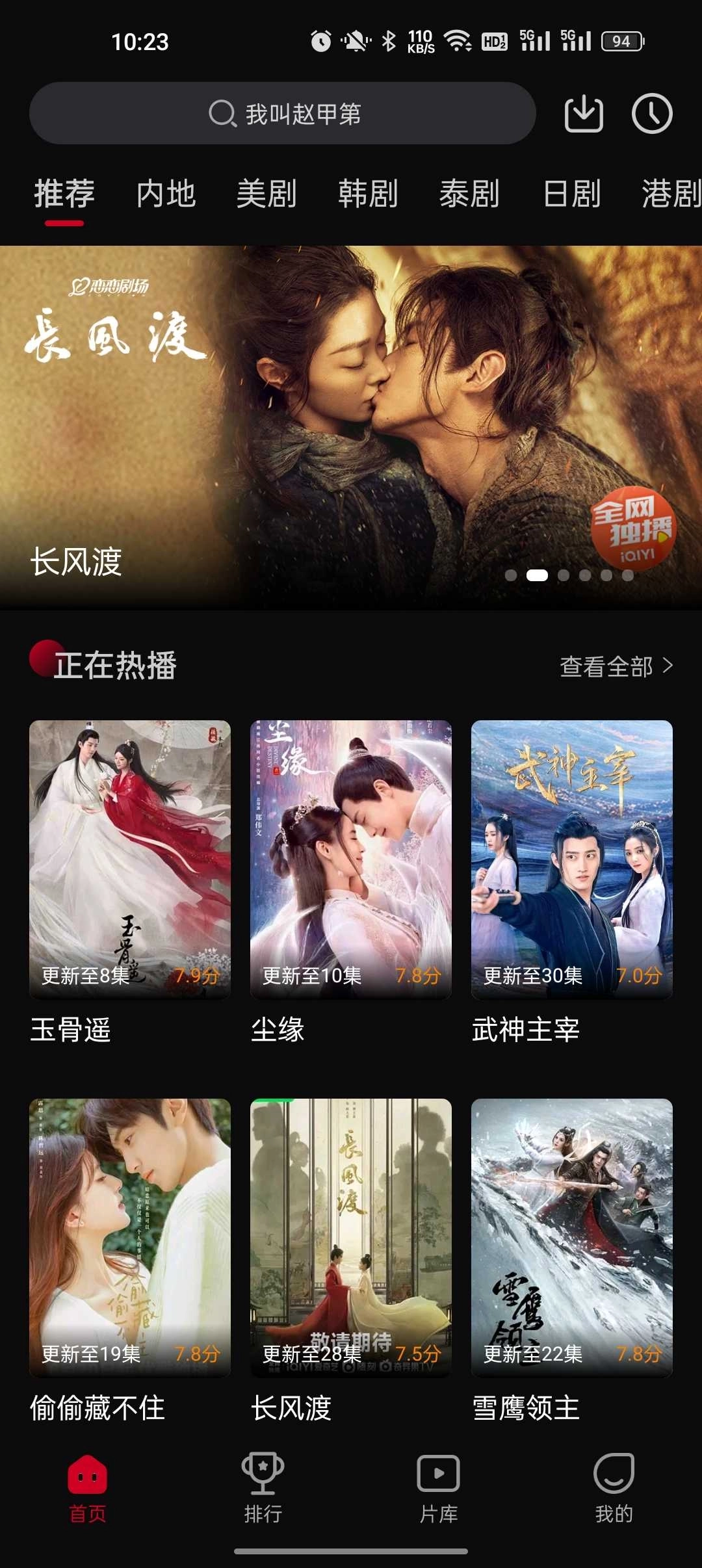Select the second carousel indicator dot
The width and height of the screenshot is (702, 1568).
point(537,575)
